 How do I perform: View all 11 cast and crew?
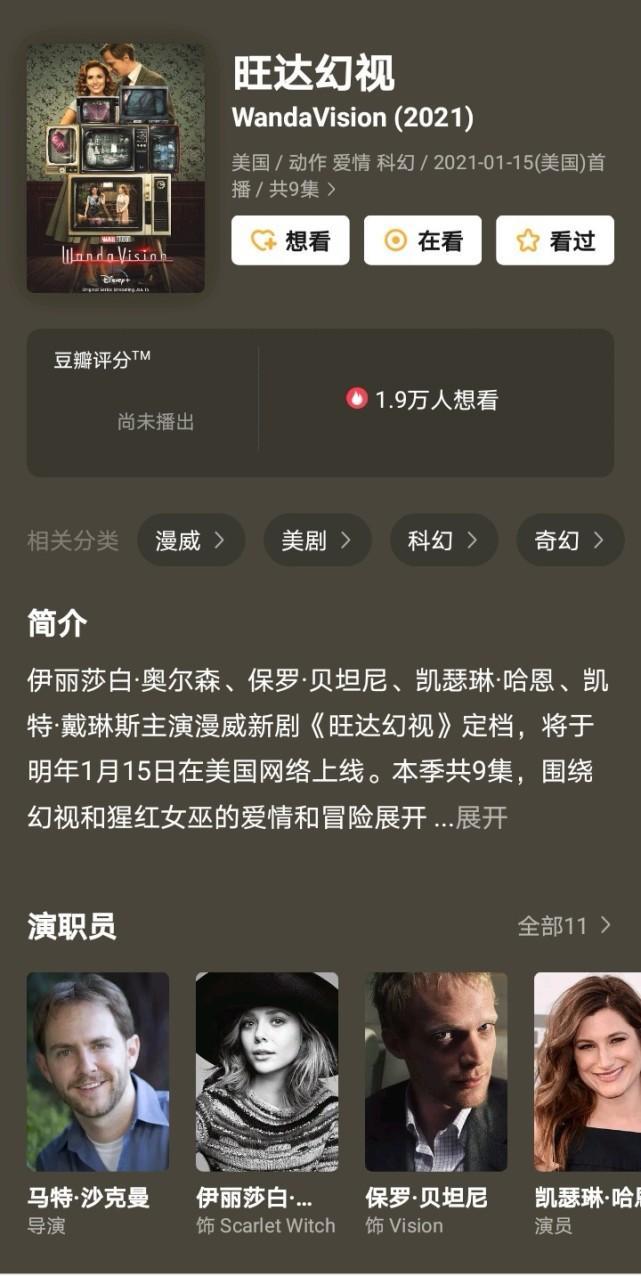click(x=564, y=926)
